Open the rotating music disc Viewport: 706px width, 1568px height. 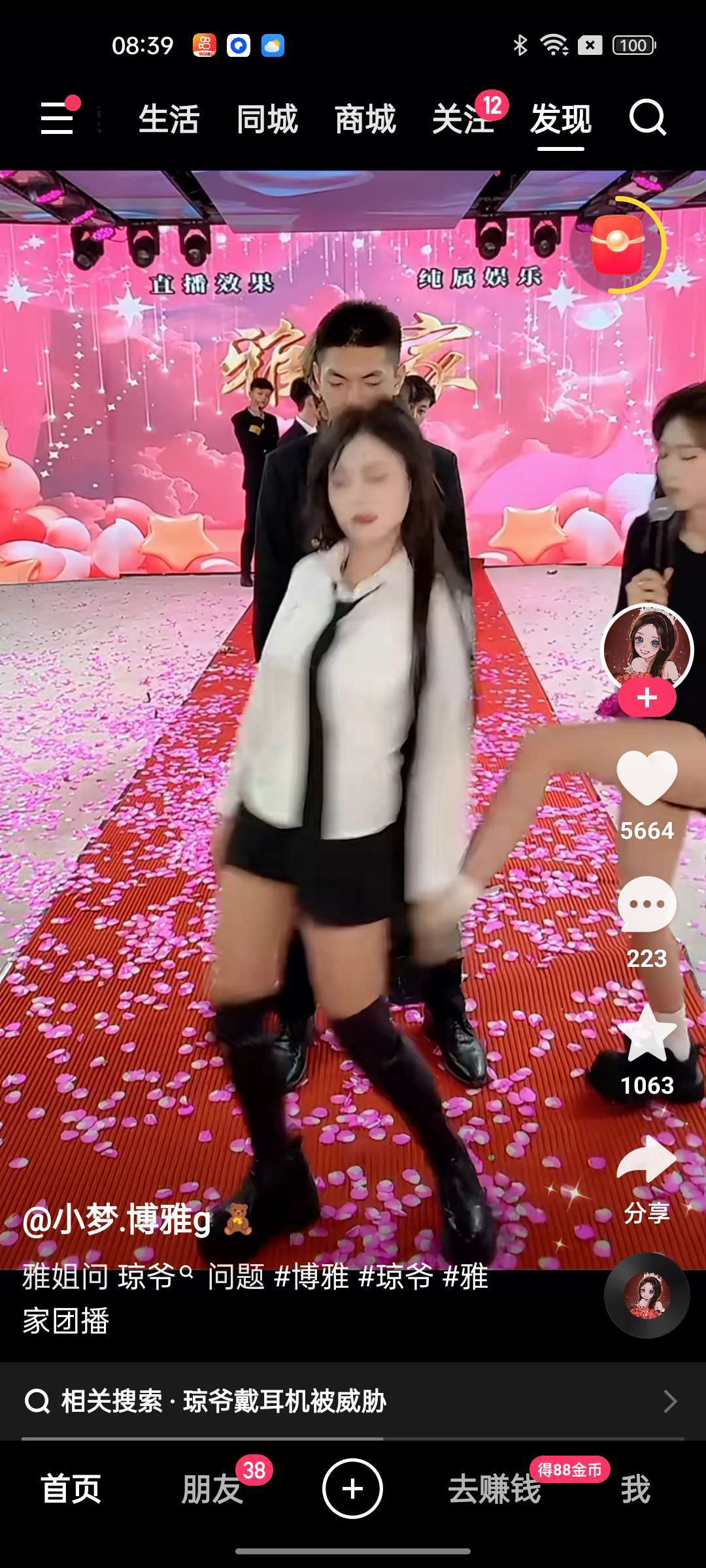(x=647, y=1296)
